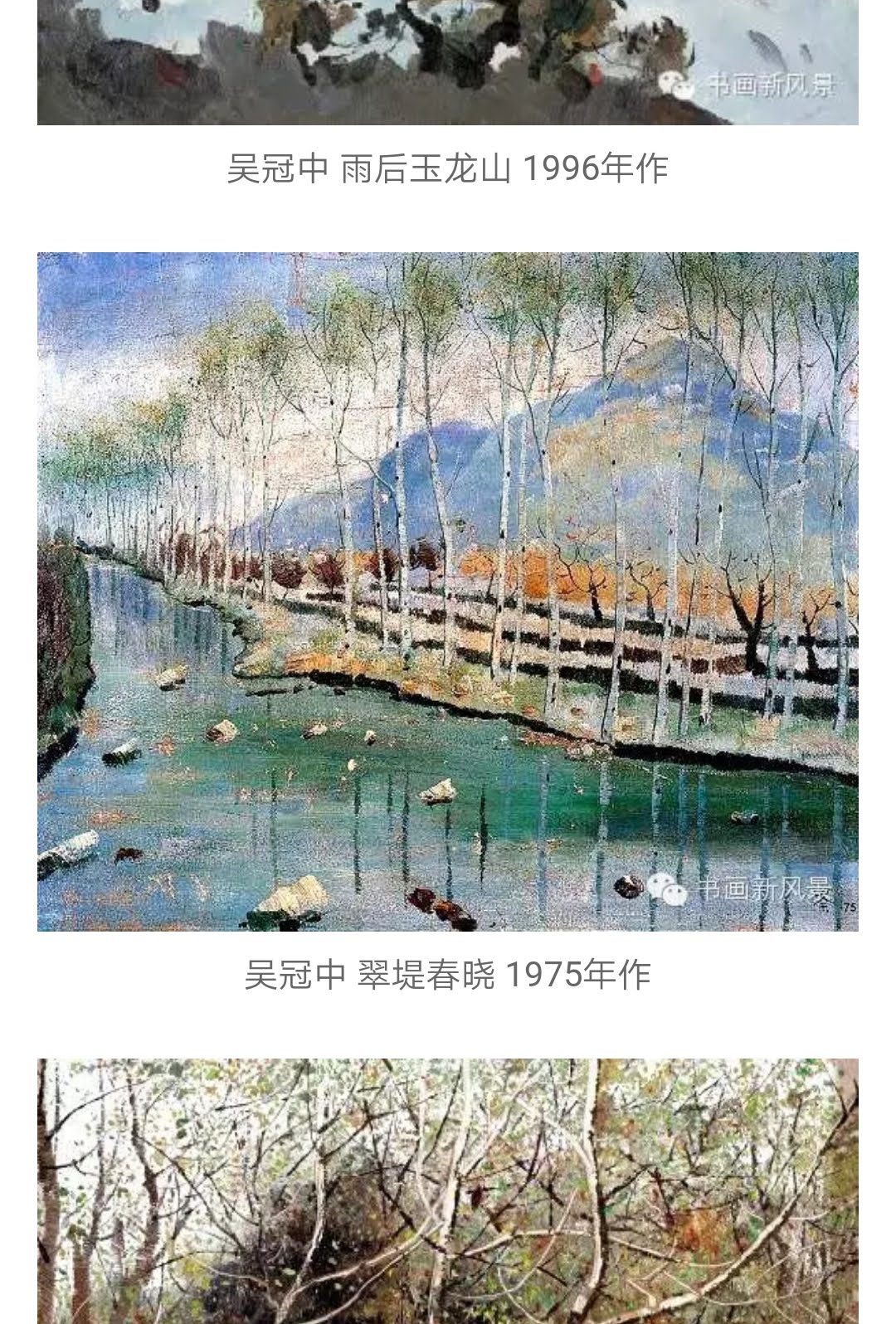Open the forest branches painting below 翠堤春晓
The width and height of the screenshot is (896, 1324).
(x=448, y=1190)
